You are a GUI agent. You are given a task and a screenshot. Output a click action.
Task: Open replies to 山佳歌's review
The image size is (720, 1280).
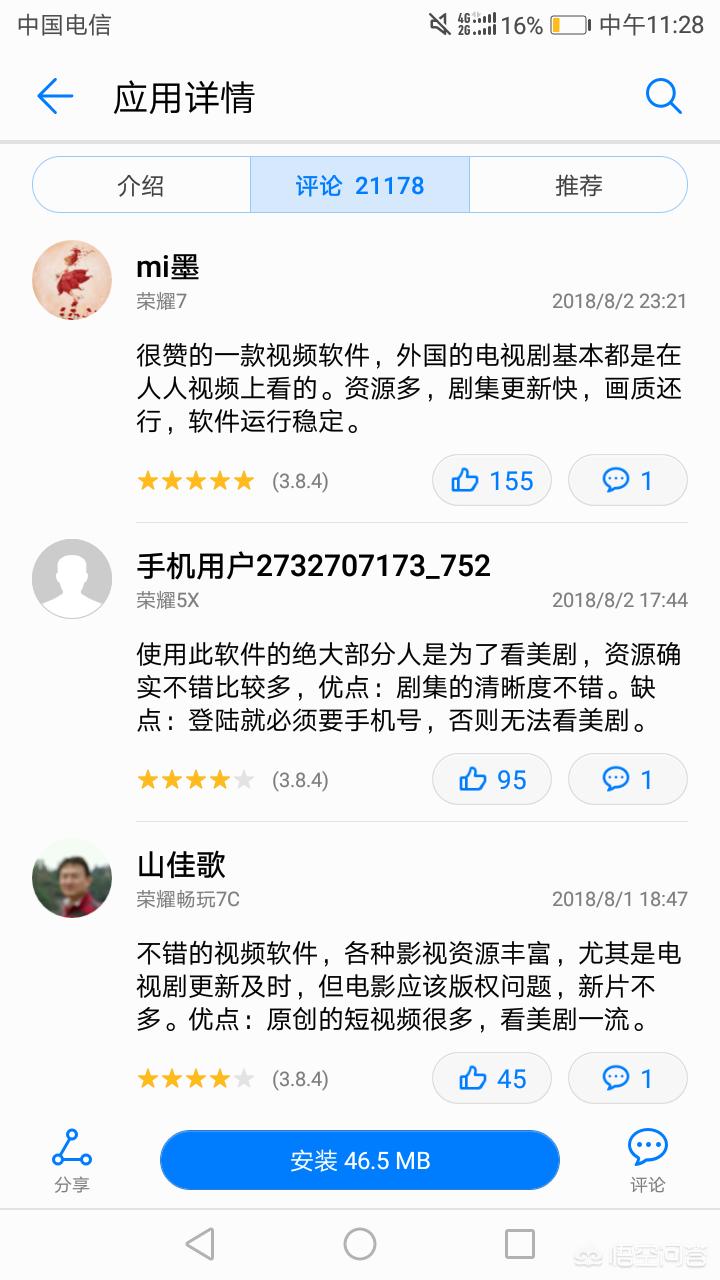pos(627,1078)
